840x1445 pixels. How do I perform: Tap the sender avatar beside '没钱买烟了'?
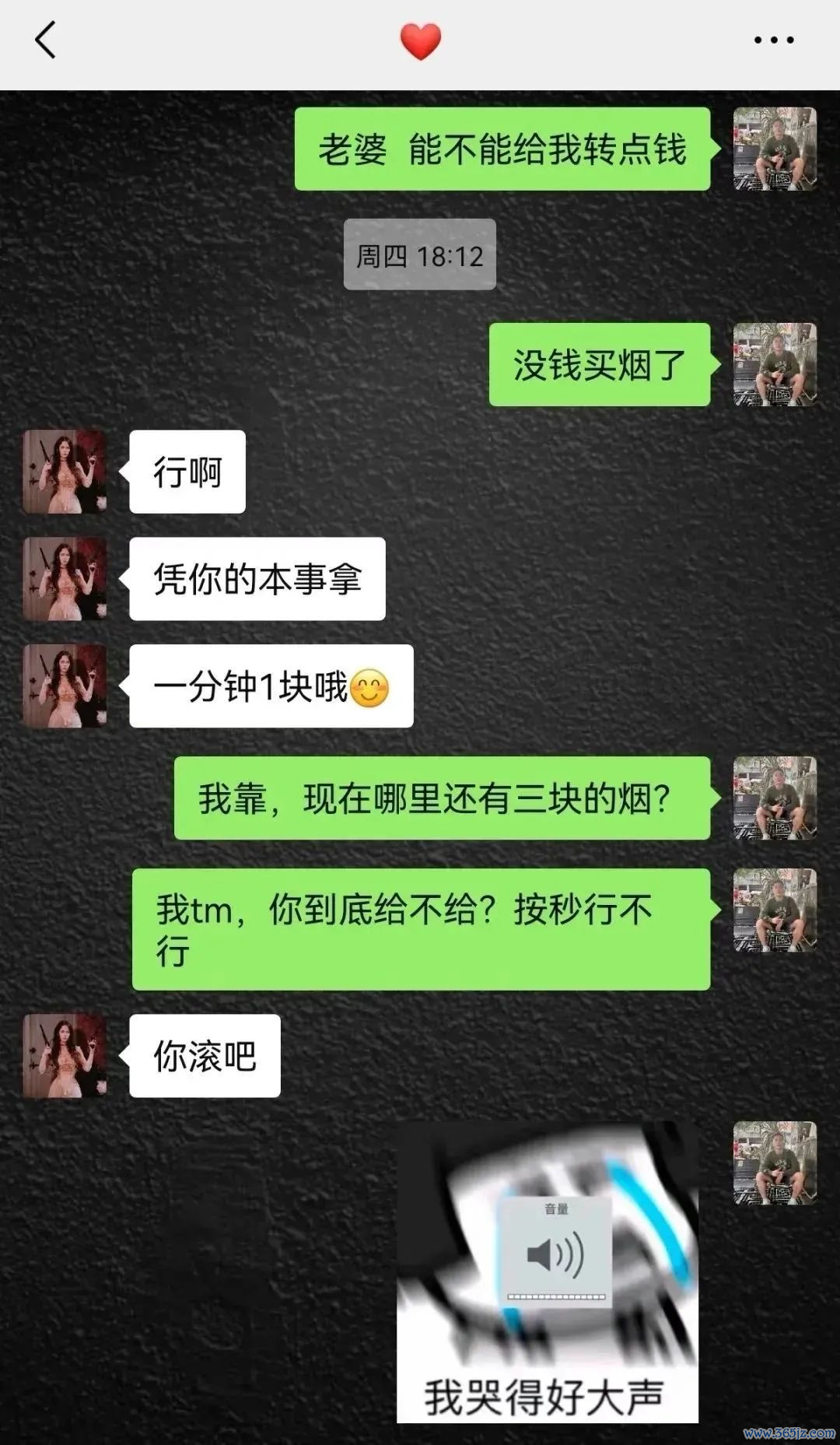[775, 364]
